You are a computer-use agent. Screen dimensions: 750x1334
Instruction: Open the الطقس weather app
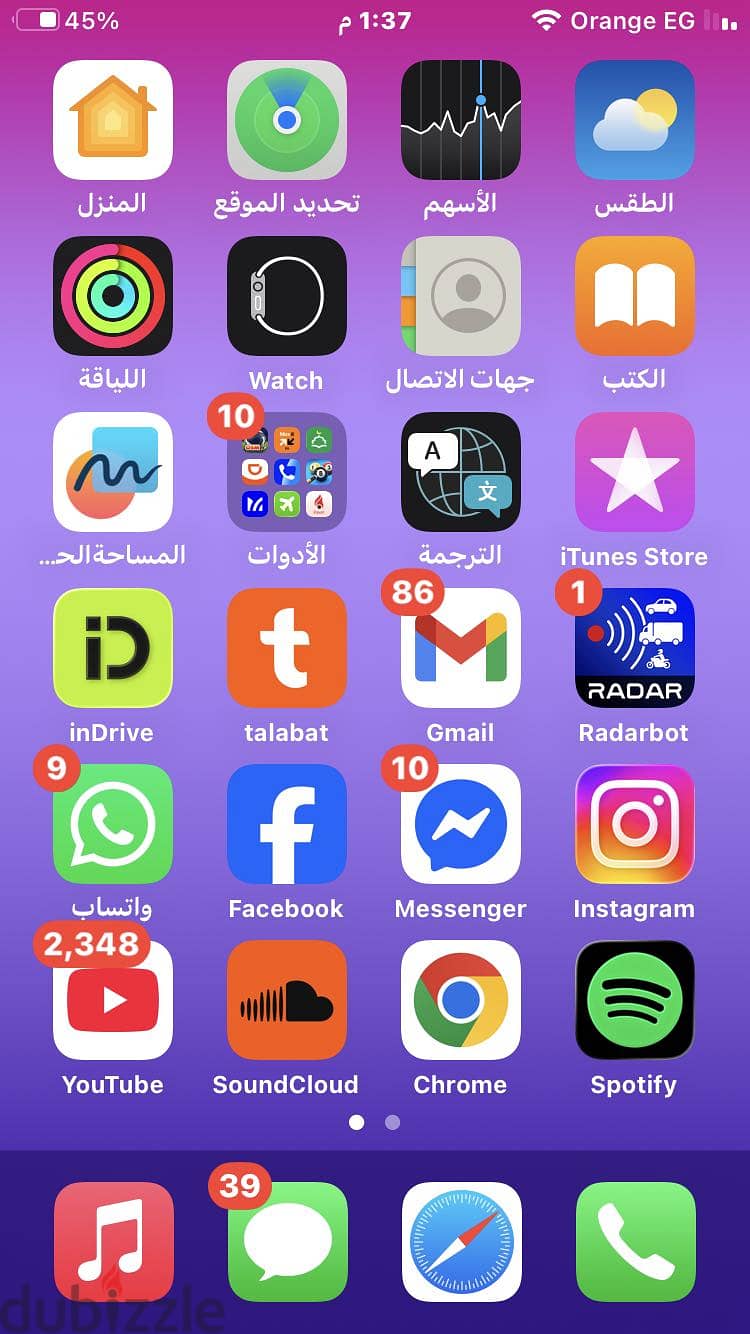click(x=635, y=120)
